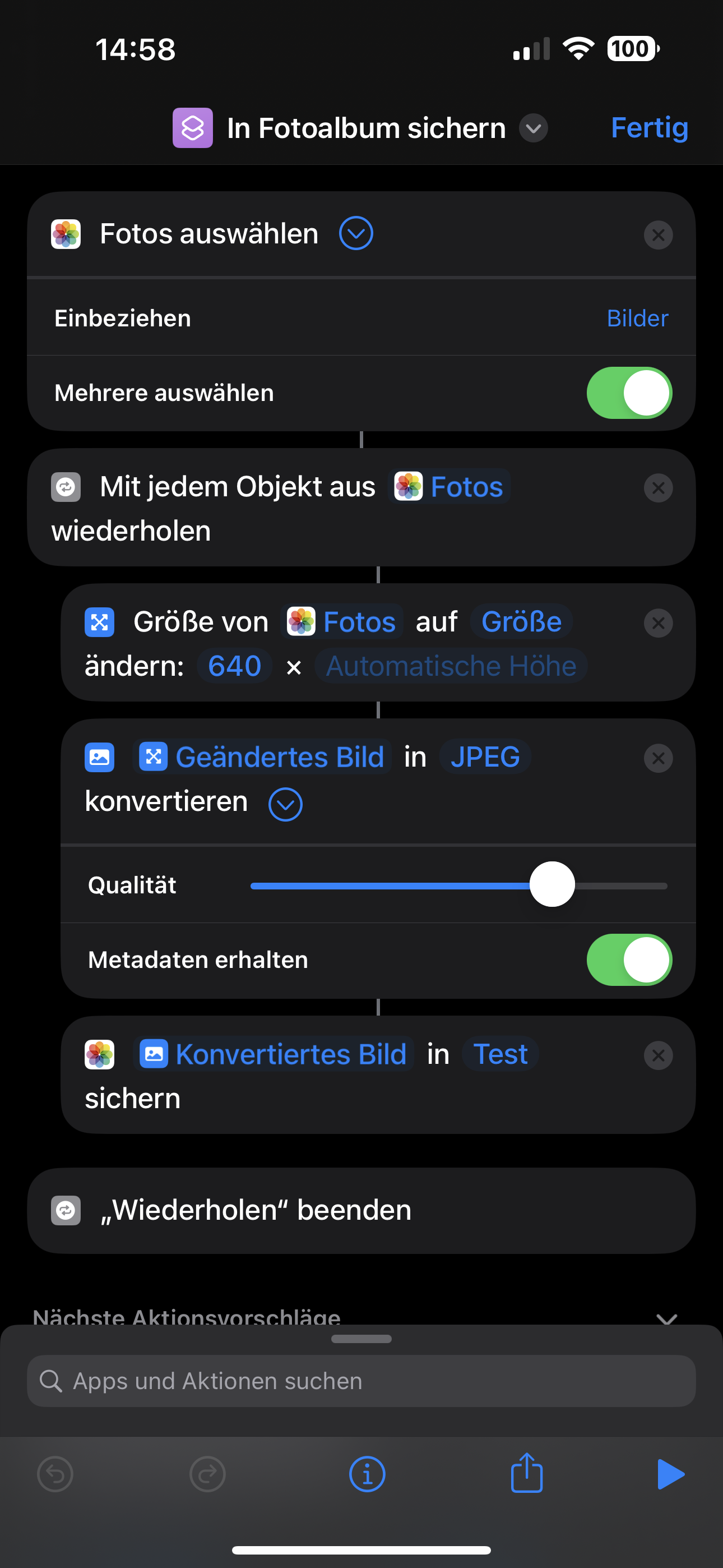
Task: Change Einbeziehen value Bilder
Action: [637, 319]
